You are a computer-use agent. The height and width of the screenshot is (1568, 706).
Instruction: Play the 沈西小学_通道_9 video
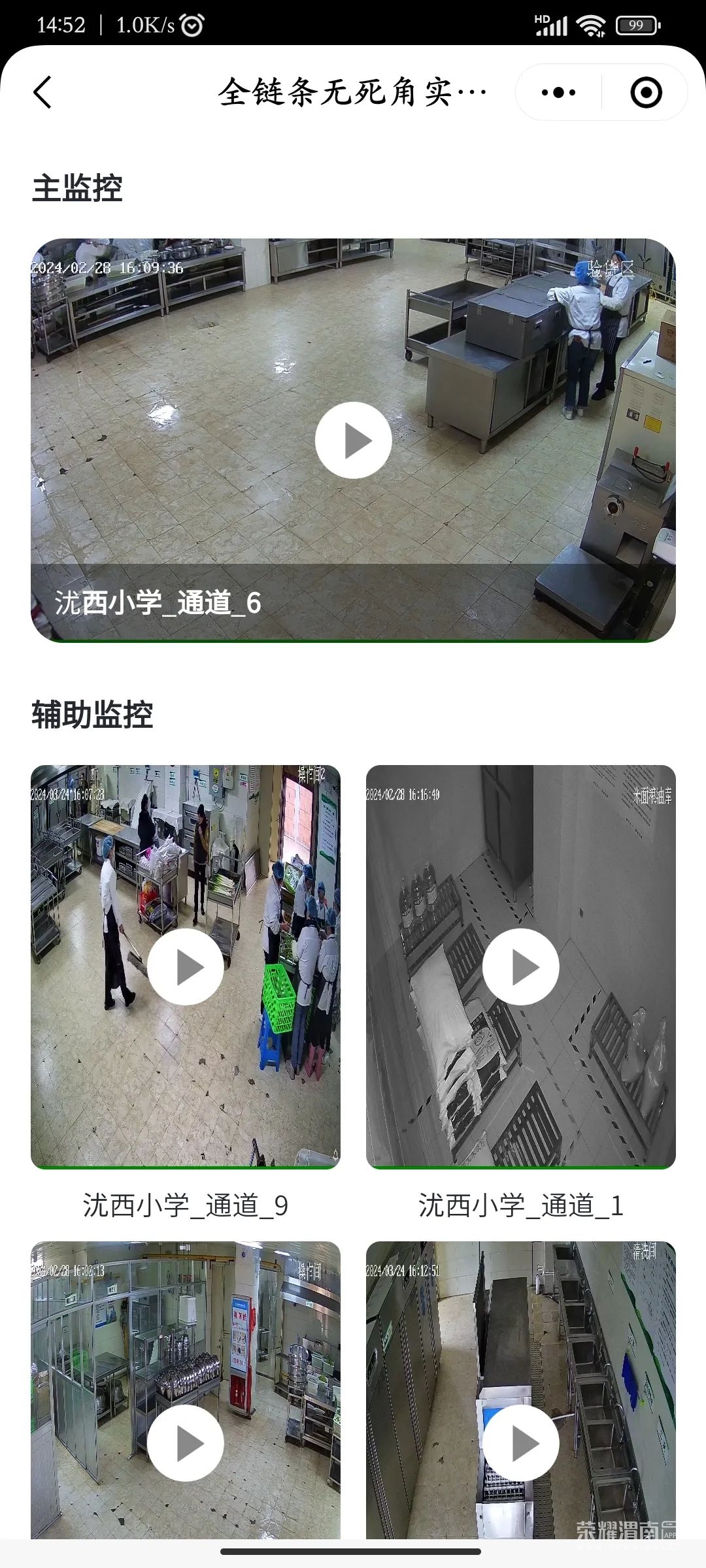coord(186,967)
